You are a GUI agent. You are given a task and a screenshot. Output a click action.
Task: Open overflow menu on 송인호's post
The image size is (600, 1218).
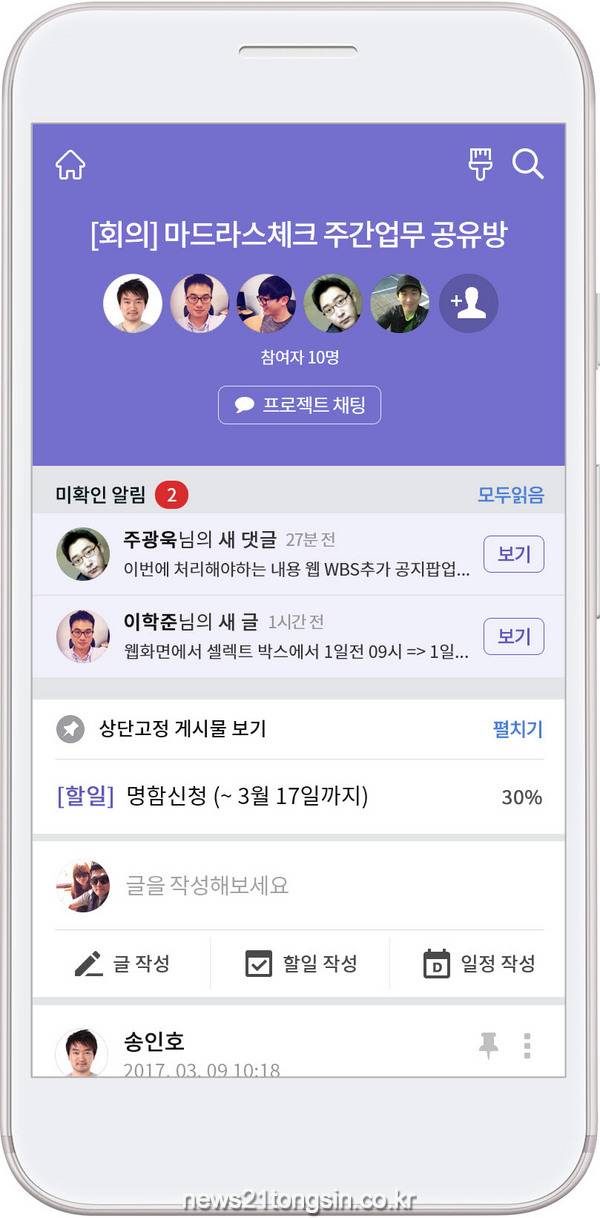click(527, 1045)
